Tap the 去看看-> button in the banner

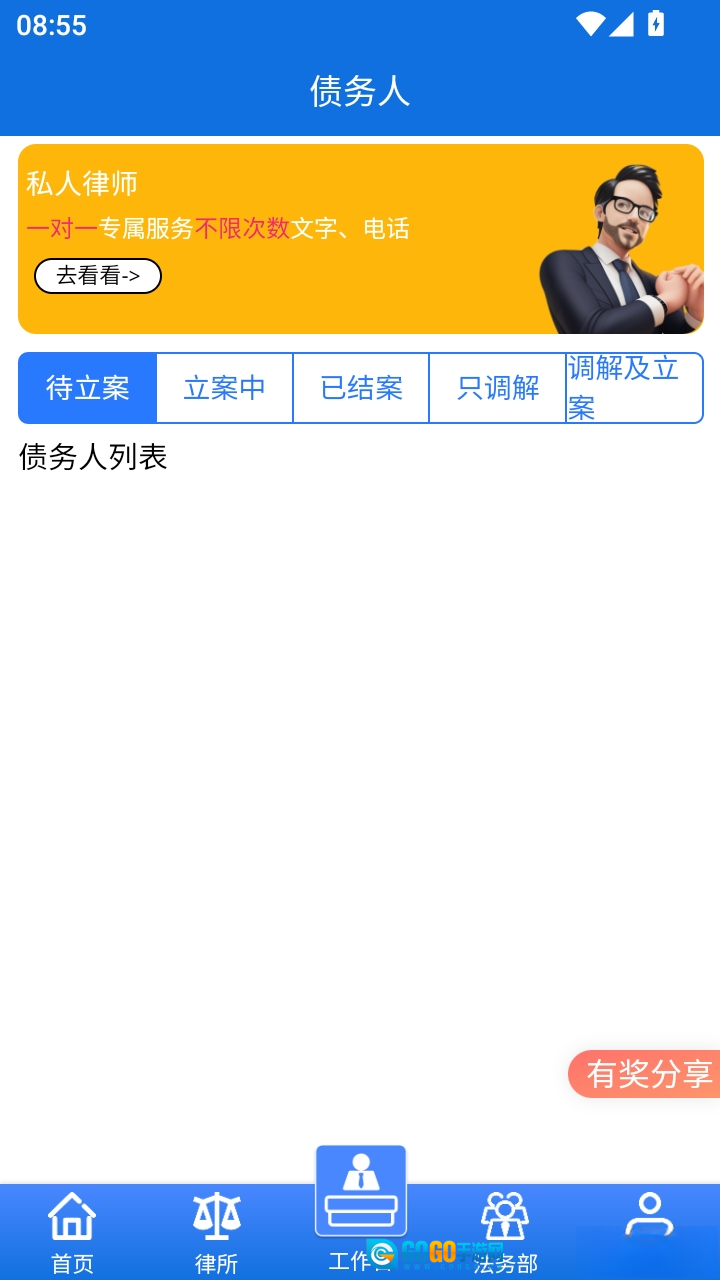[98, 276]
